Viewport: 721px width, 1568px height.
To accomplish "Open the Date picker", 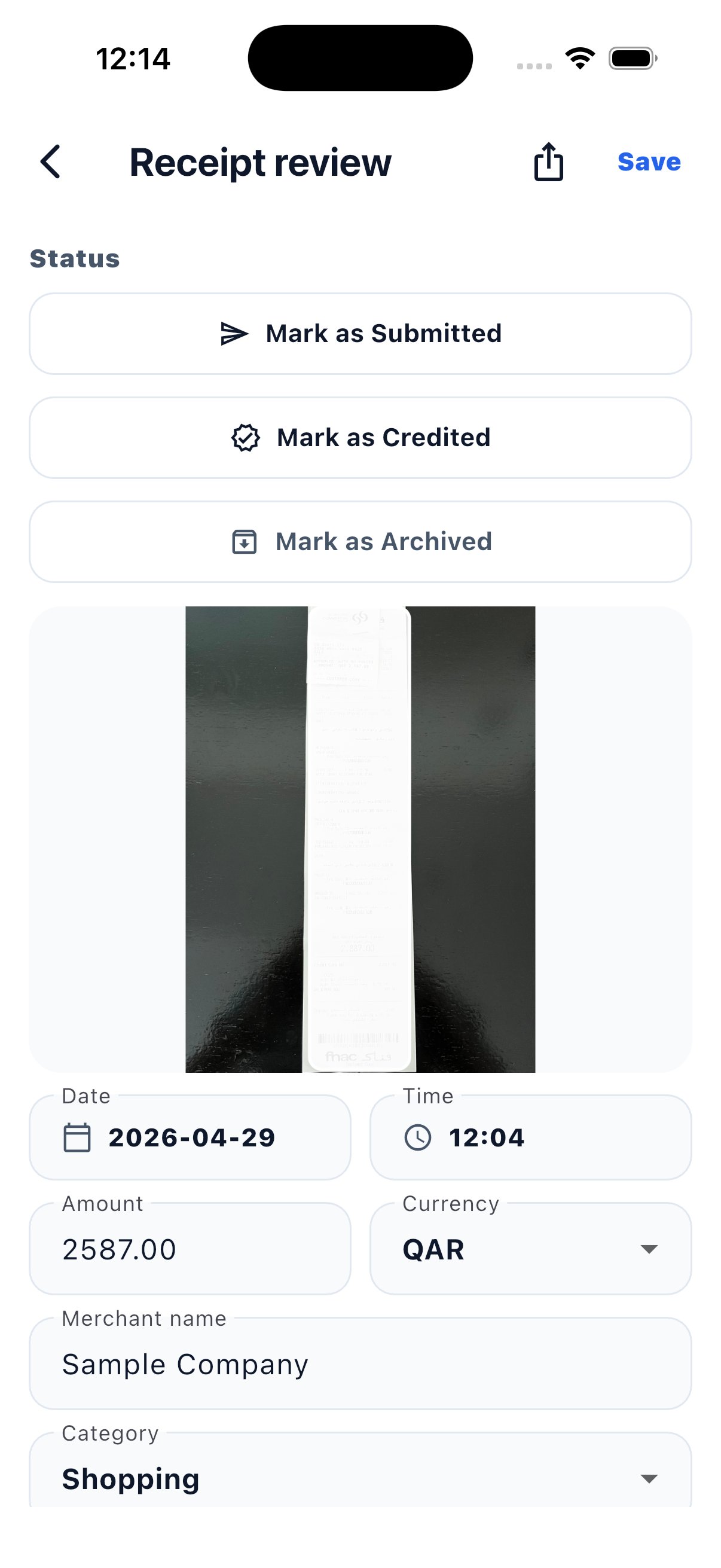I will click(190, 1137).
